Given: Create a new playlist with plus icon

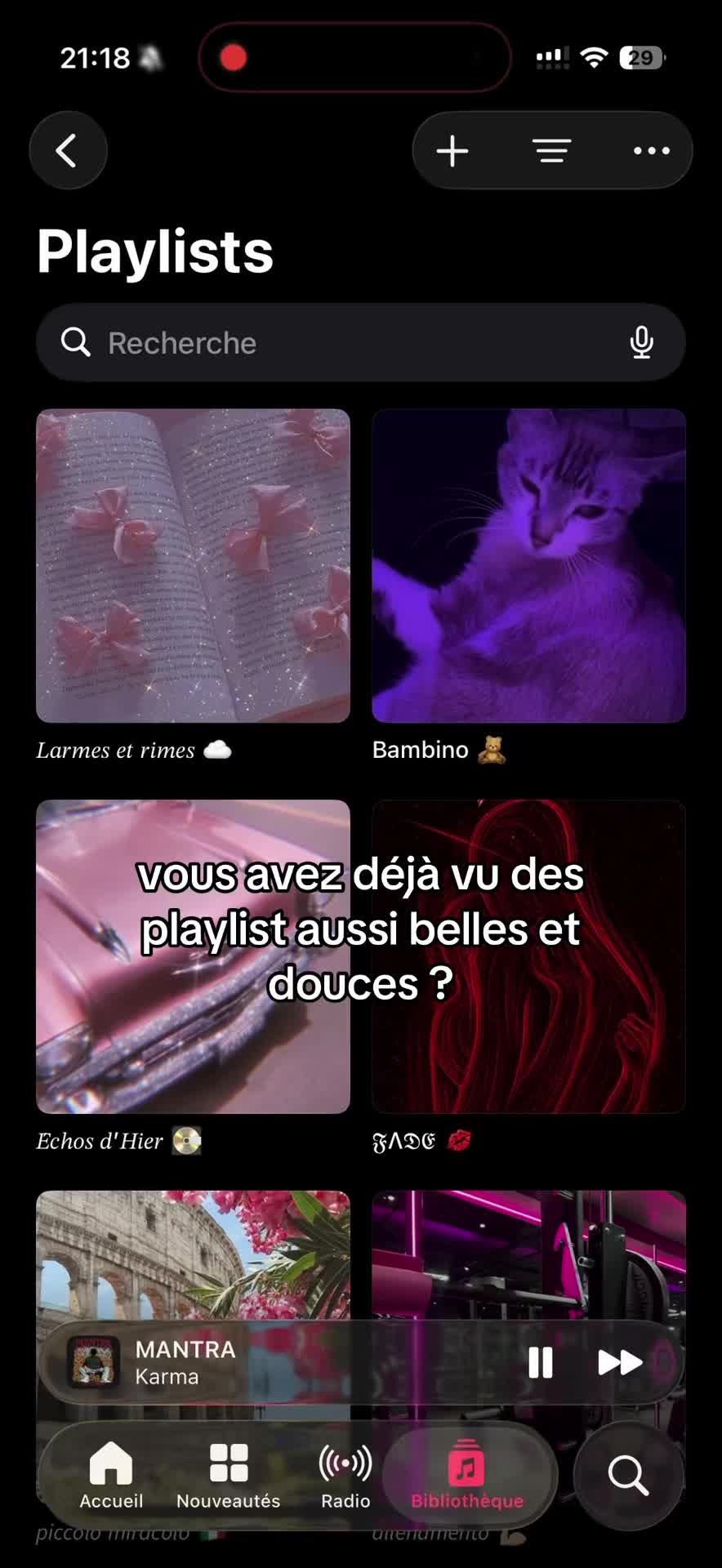Looking at the screenshot, I should click(452, 151).
